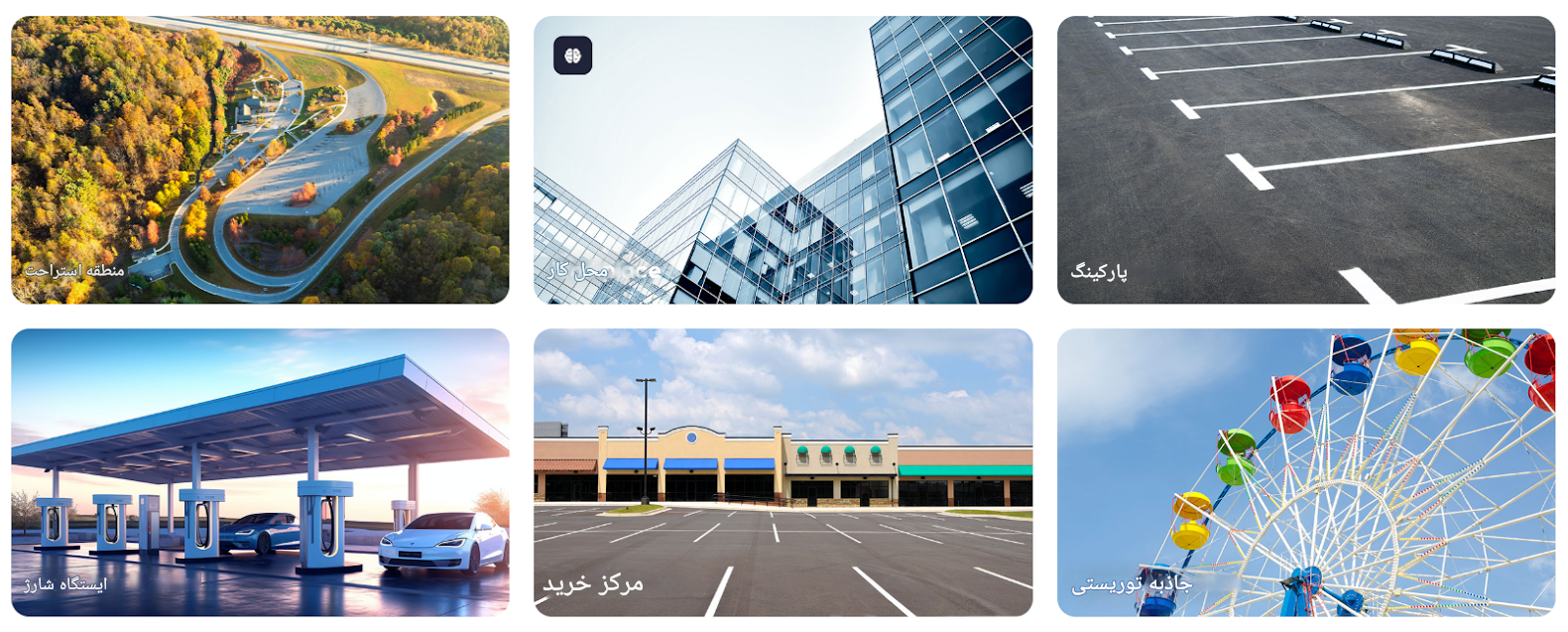Image resolution: width=1568 pixels, height=632 pixels.
Task: Tap the brain icon on محل کار tile
Action: (x=572, y=56)
